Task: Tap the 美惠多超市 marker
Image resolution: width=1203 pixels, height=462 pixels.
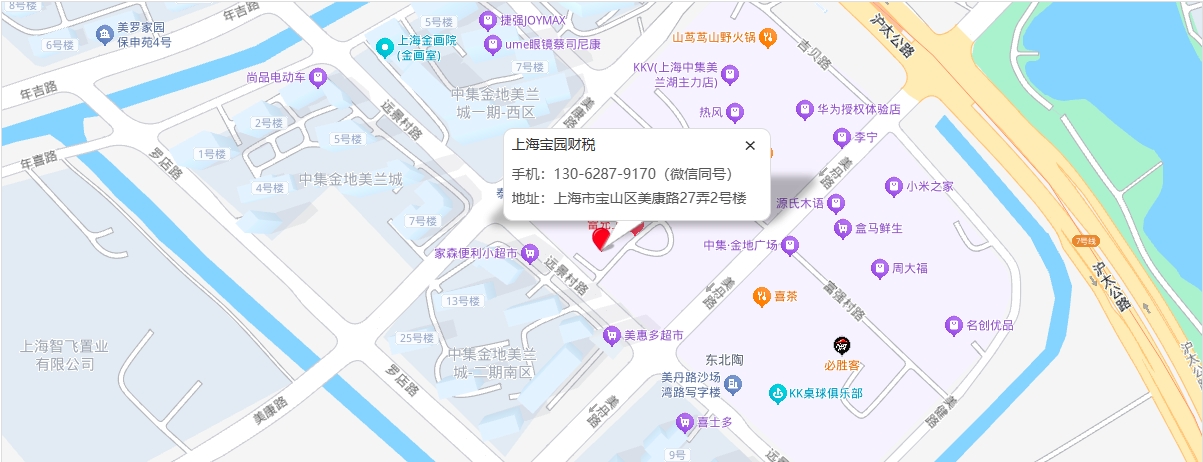Action: tap(612, 336)
